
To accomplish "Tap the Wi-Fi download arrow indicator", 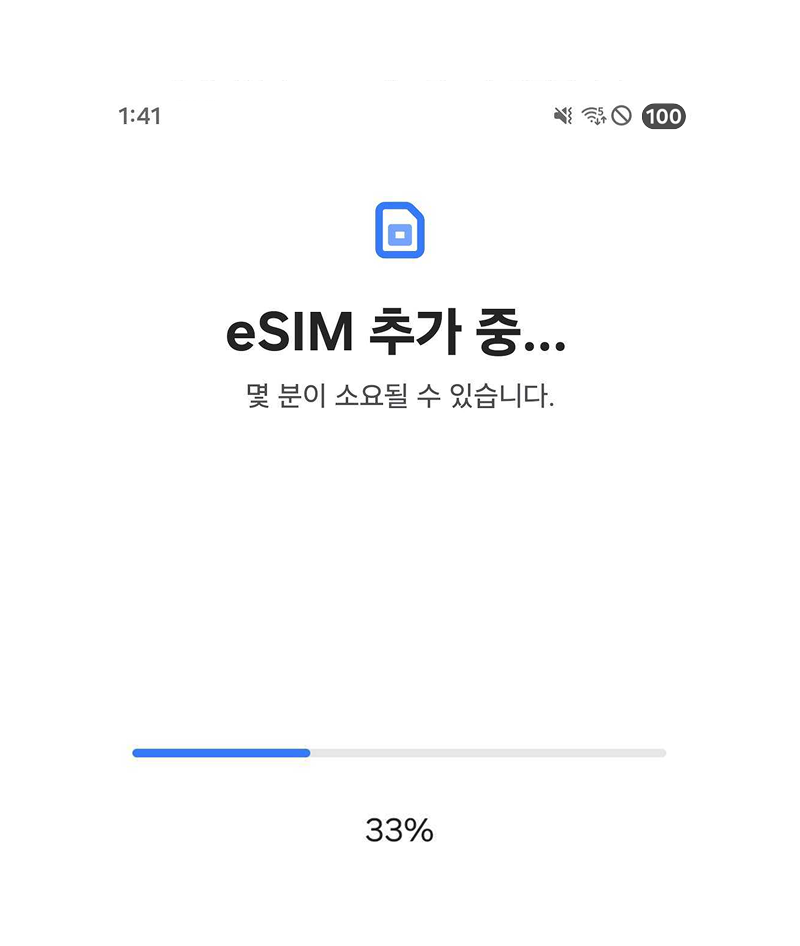I will pos(597,122).
